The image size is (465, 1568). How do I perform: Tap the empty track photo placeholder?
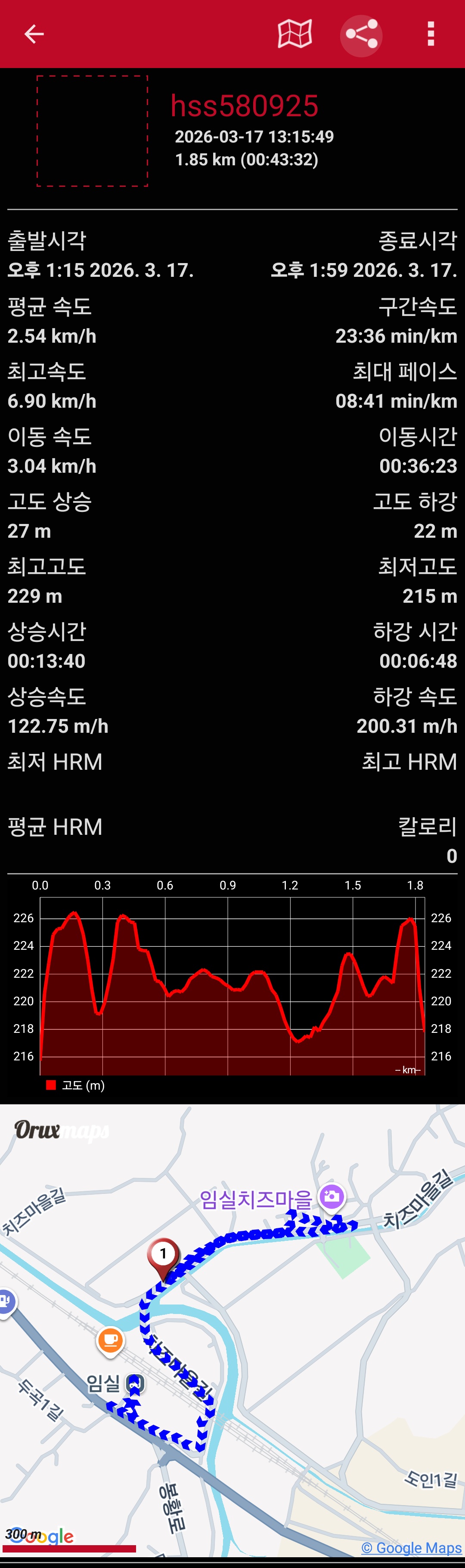(93, 131)
